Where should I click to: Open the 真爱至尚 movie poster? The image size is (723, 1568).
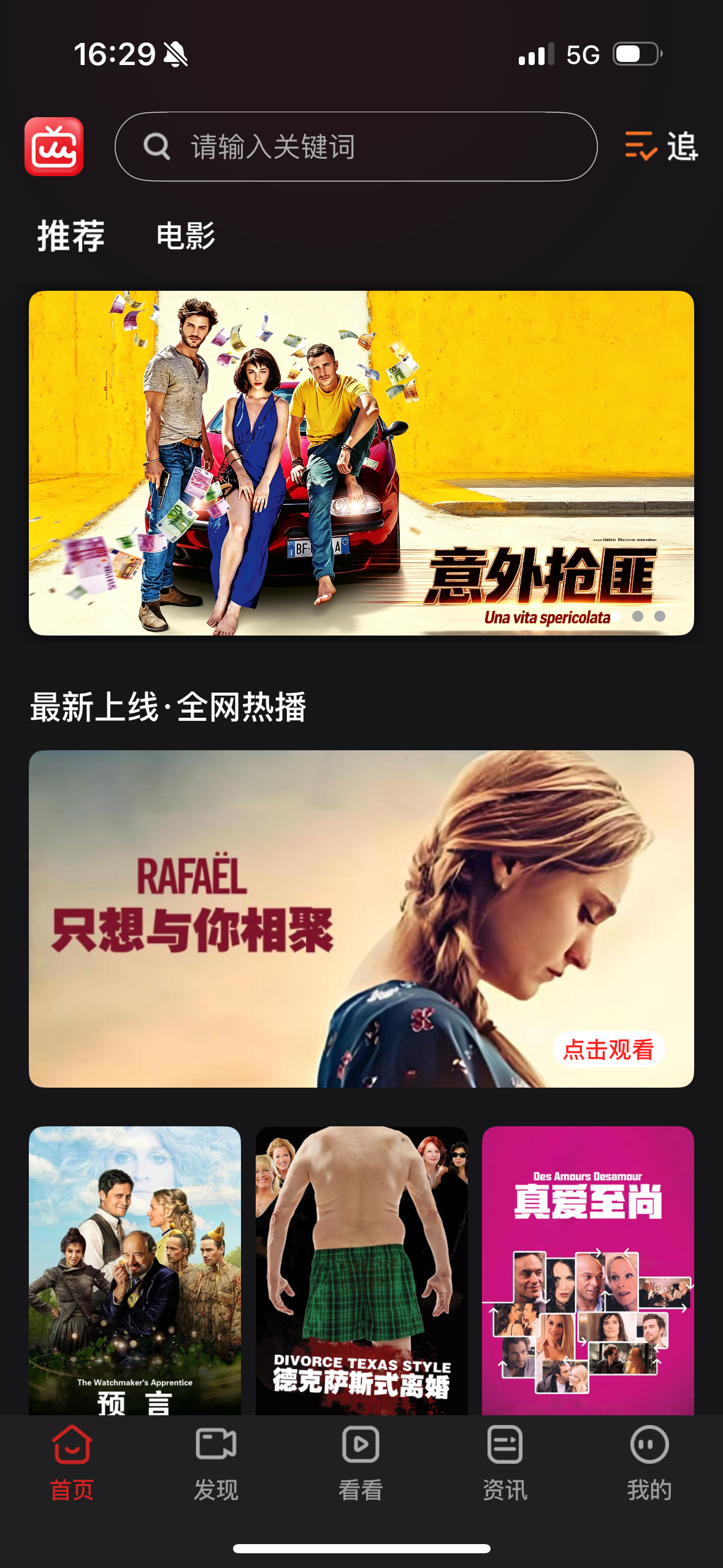587,1271
